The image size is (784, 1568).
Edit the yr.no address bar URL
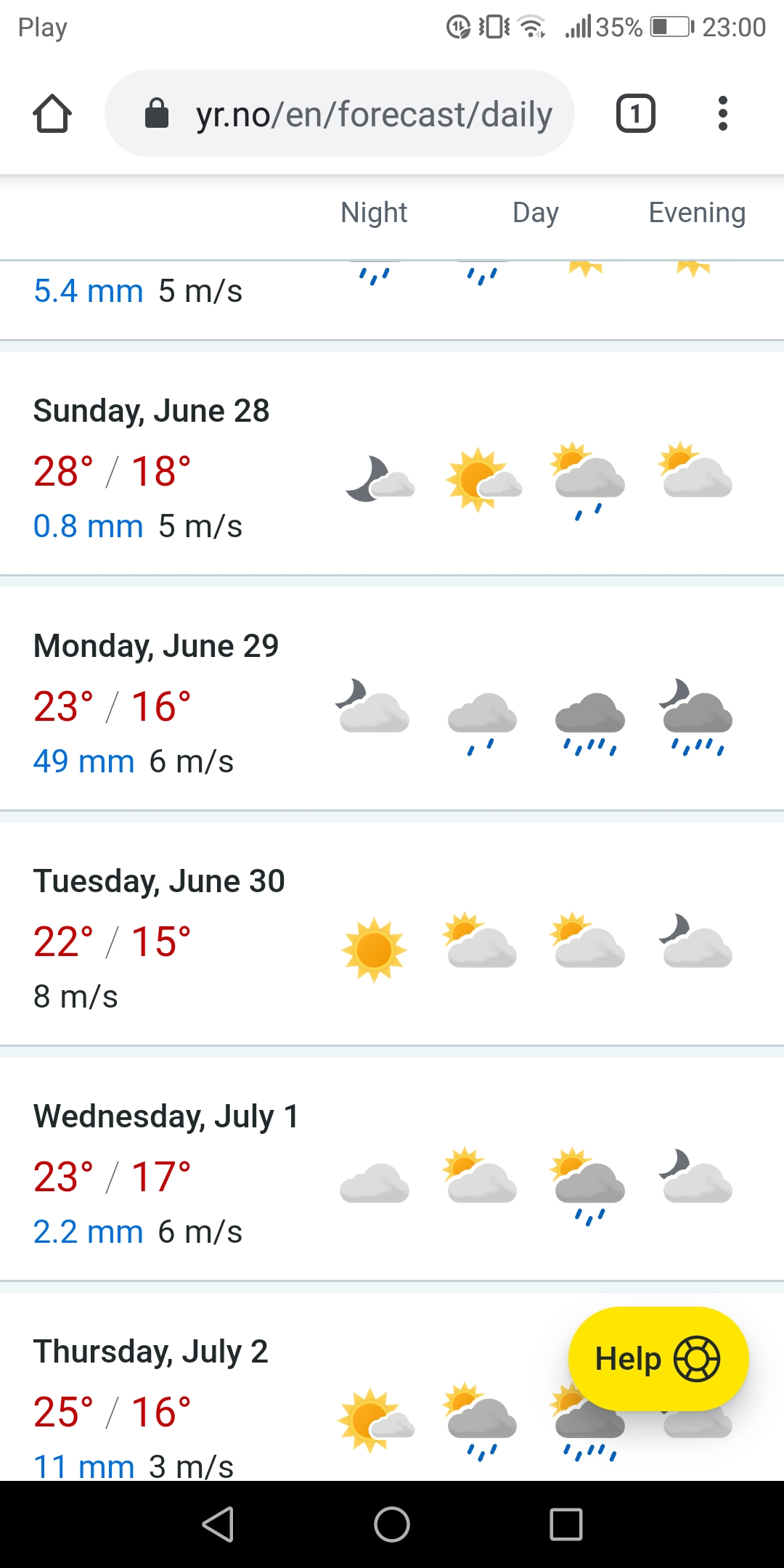click(373, 114)
